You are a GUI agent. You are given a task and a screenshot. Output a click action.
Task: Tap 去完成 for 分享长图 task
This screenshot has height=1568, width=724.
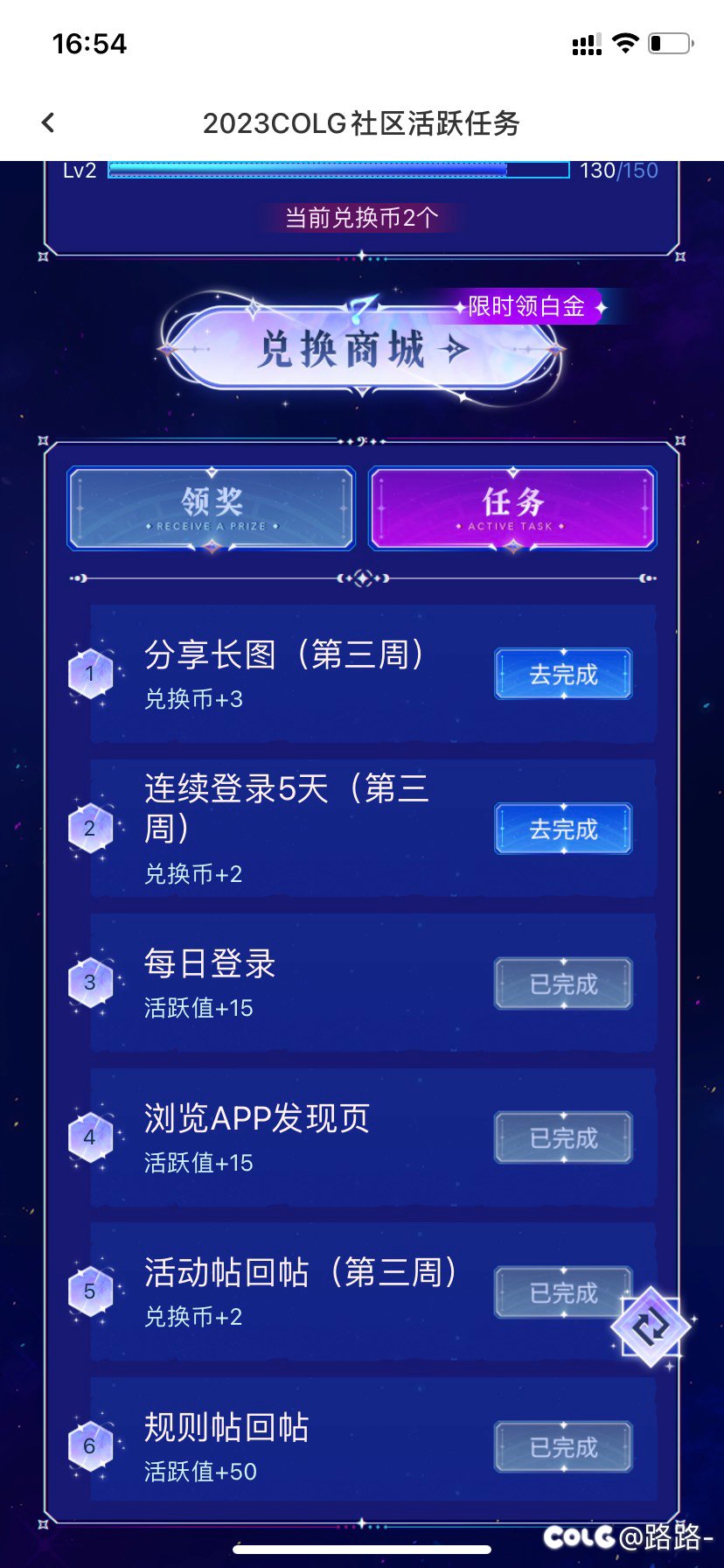click(562, 674)
